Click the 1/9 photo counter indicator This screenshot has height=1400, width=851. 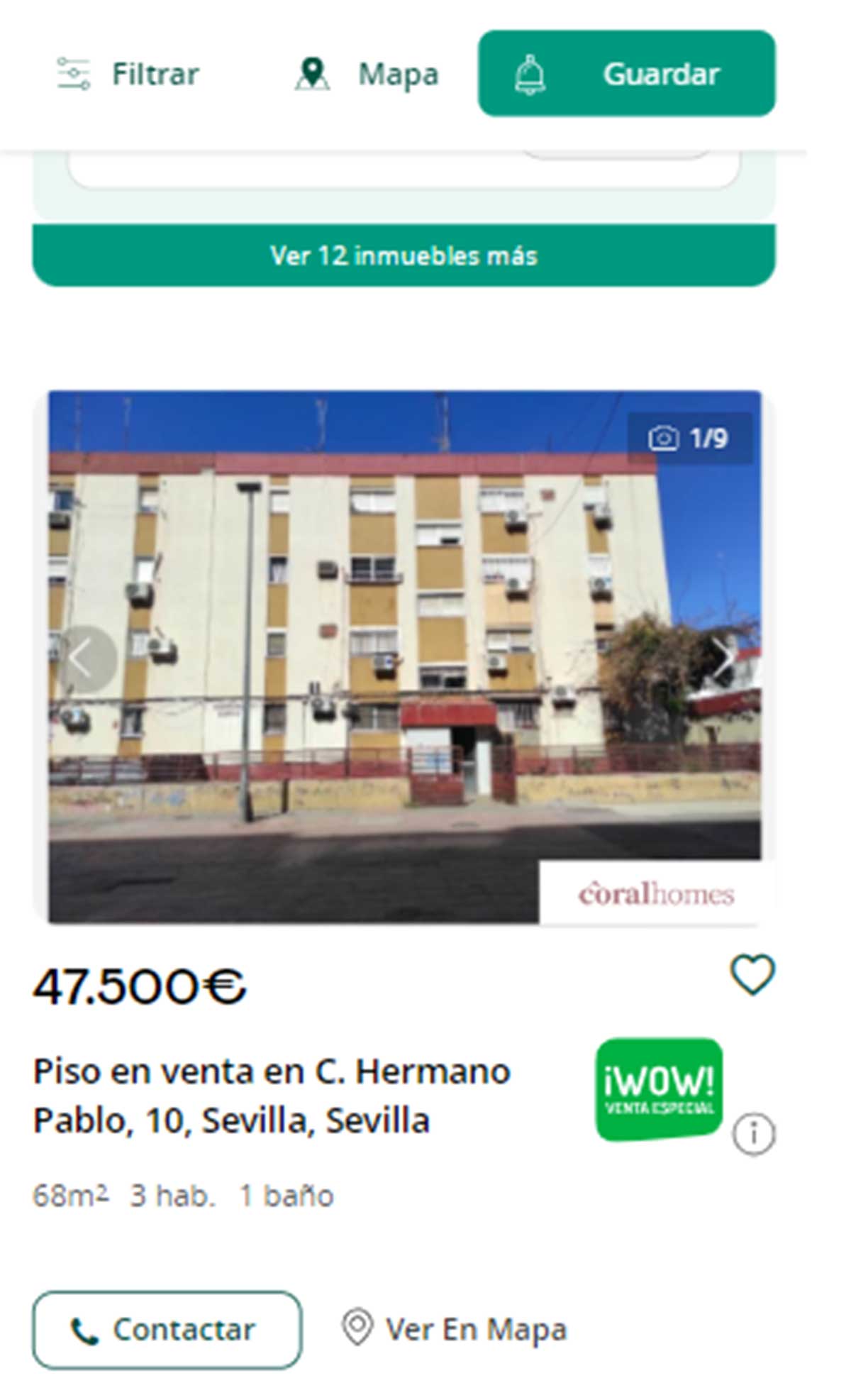coord(708,439)
